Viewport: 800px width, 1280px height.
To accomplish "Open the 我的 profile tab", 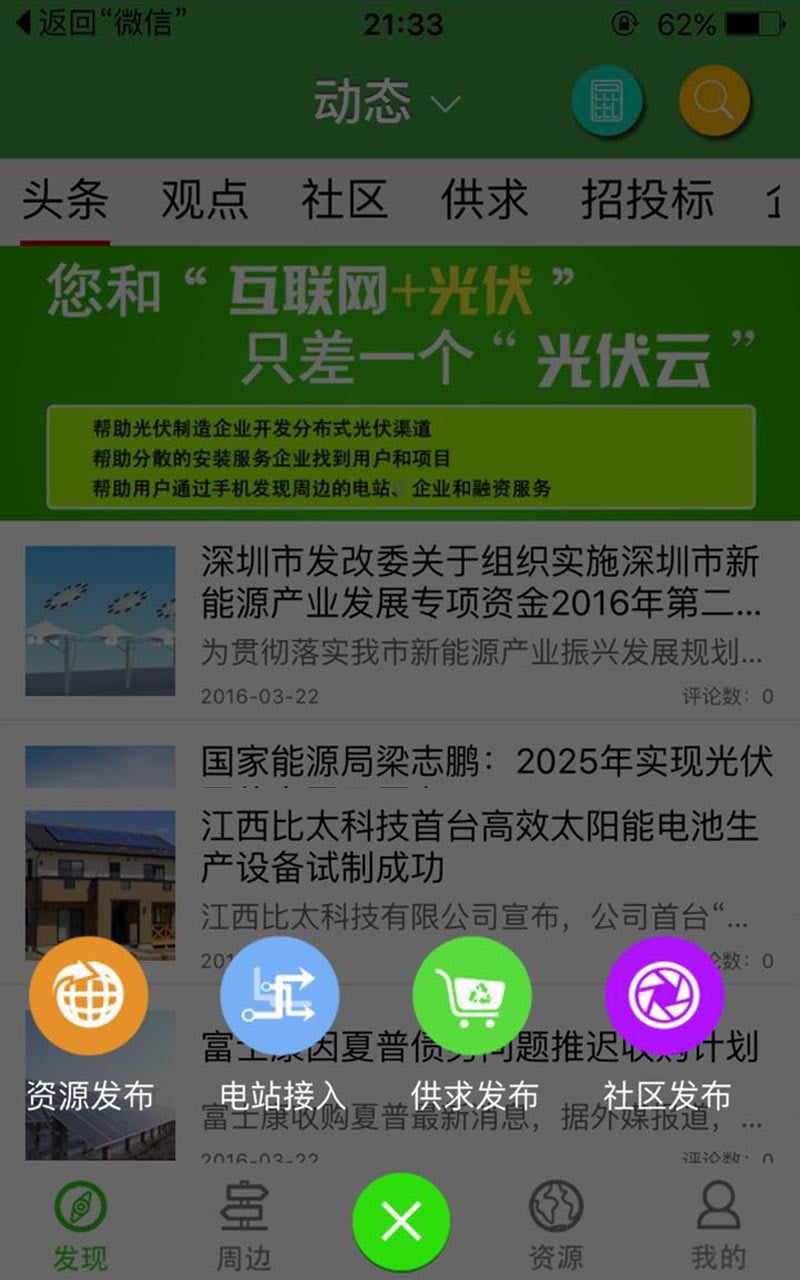I will click(718, 1225).
